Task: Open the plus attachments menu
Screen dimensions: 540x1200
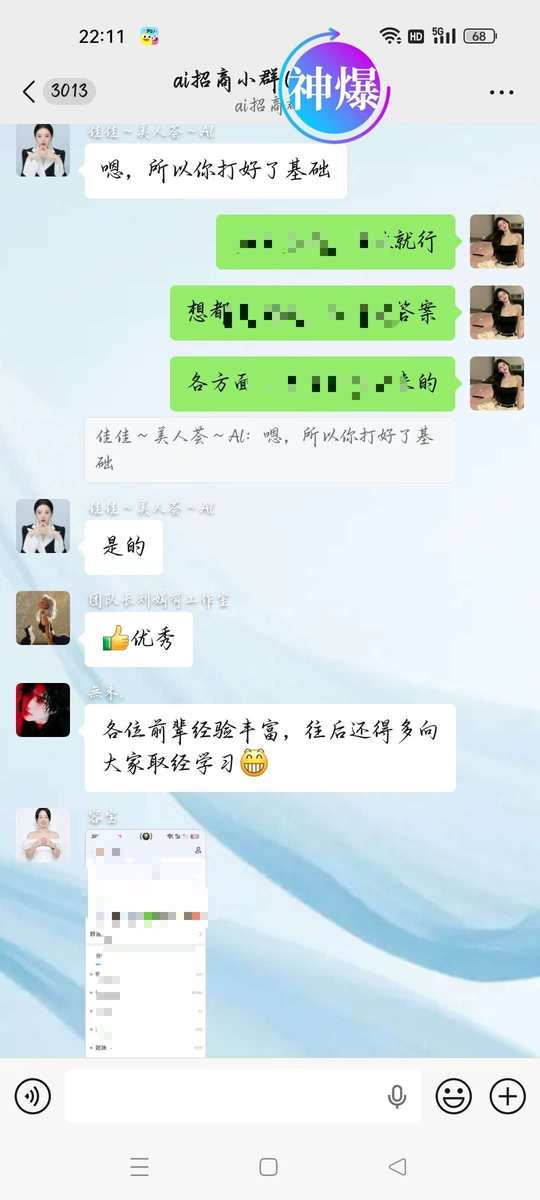Action: point(508,1096)
